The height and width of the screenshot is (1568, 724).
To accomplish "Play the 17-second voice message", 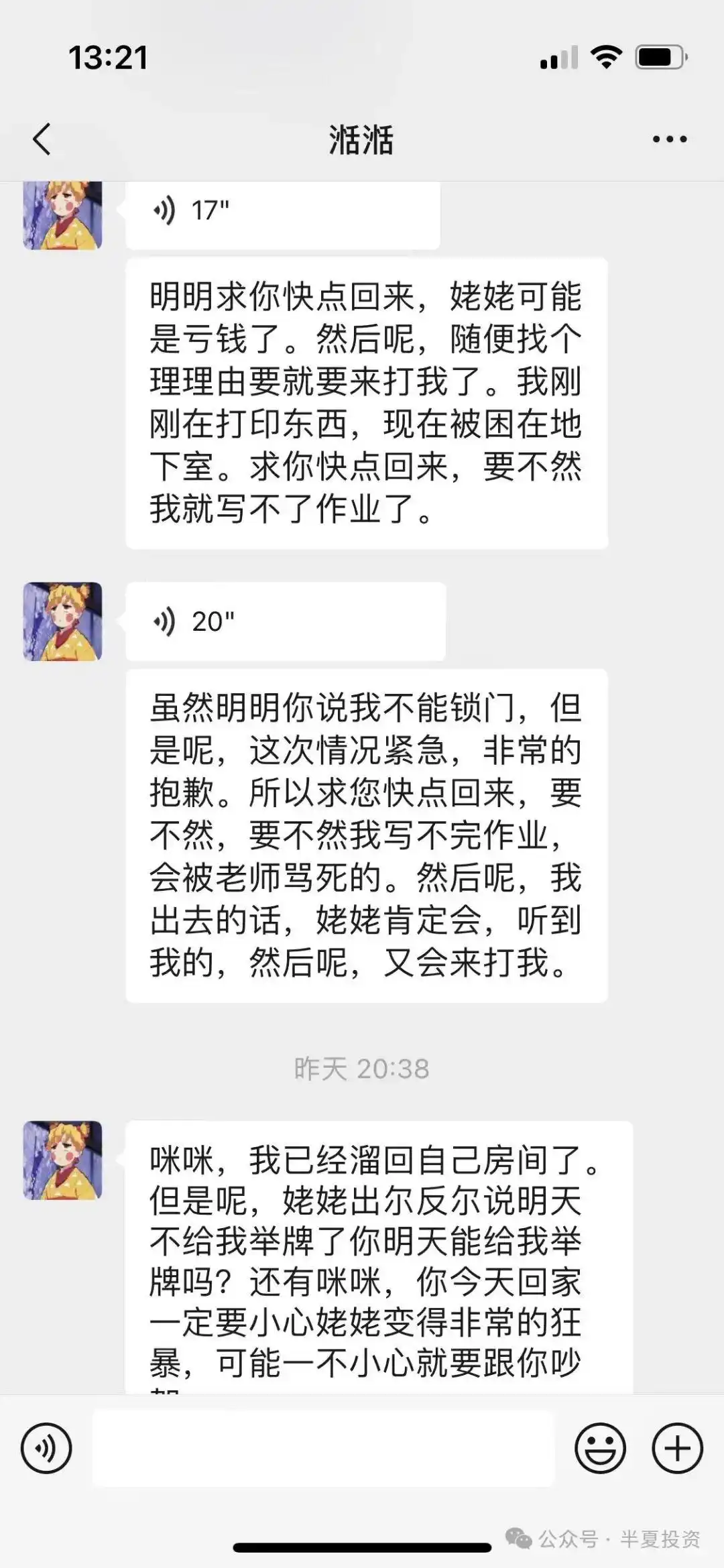I will pyautogui.click(x=282, y=213).
